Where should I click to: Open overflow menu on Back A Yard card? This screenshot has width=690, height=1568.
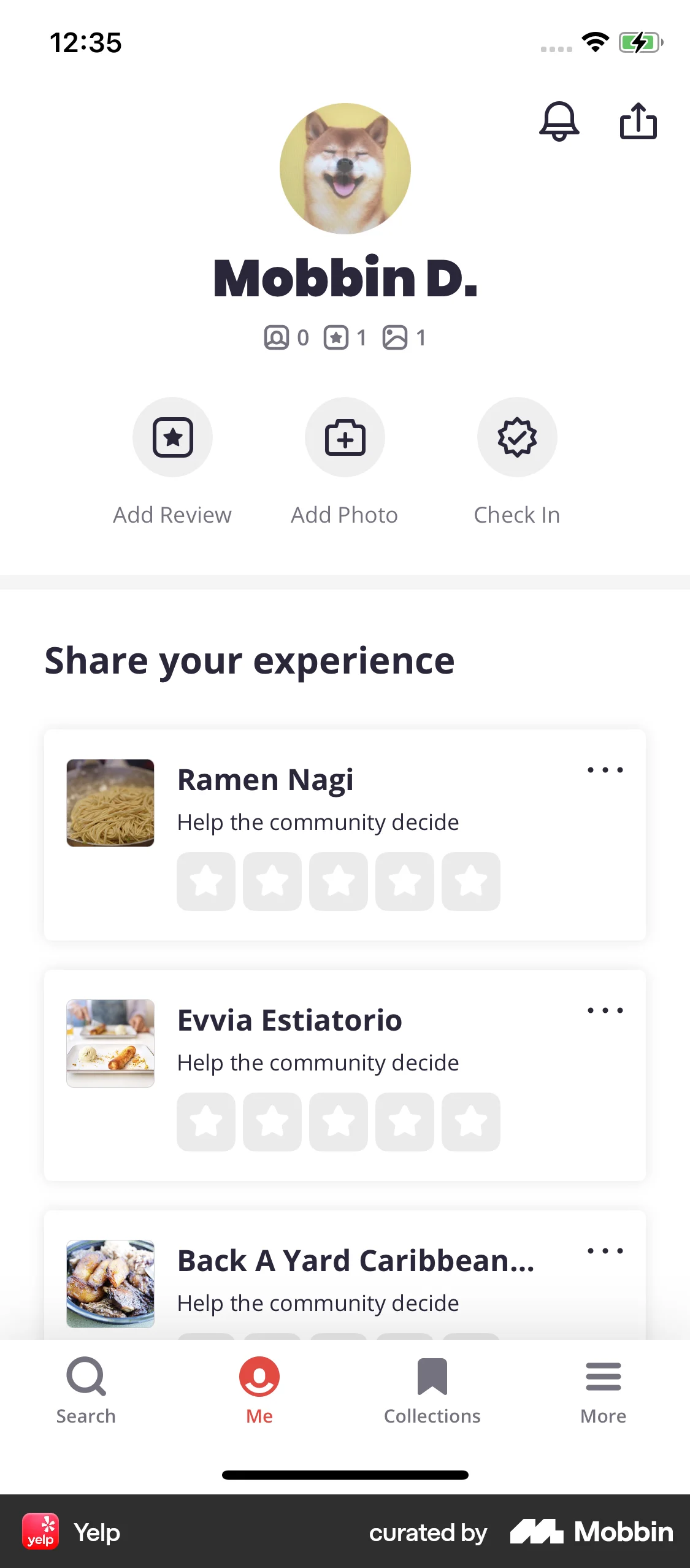[605, 1250]
